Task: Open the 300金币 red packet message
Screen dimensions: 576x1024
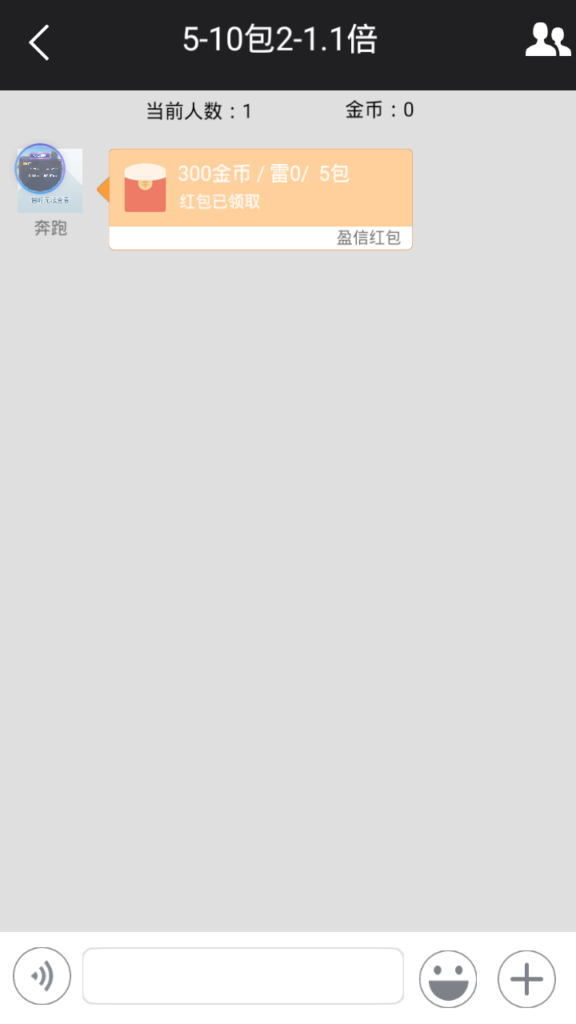Action: click(261, 199)
